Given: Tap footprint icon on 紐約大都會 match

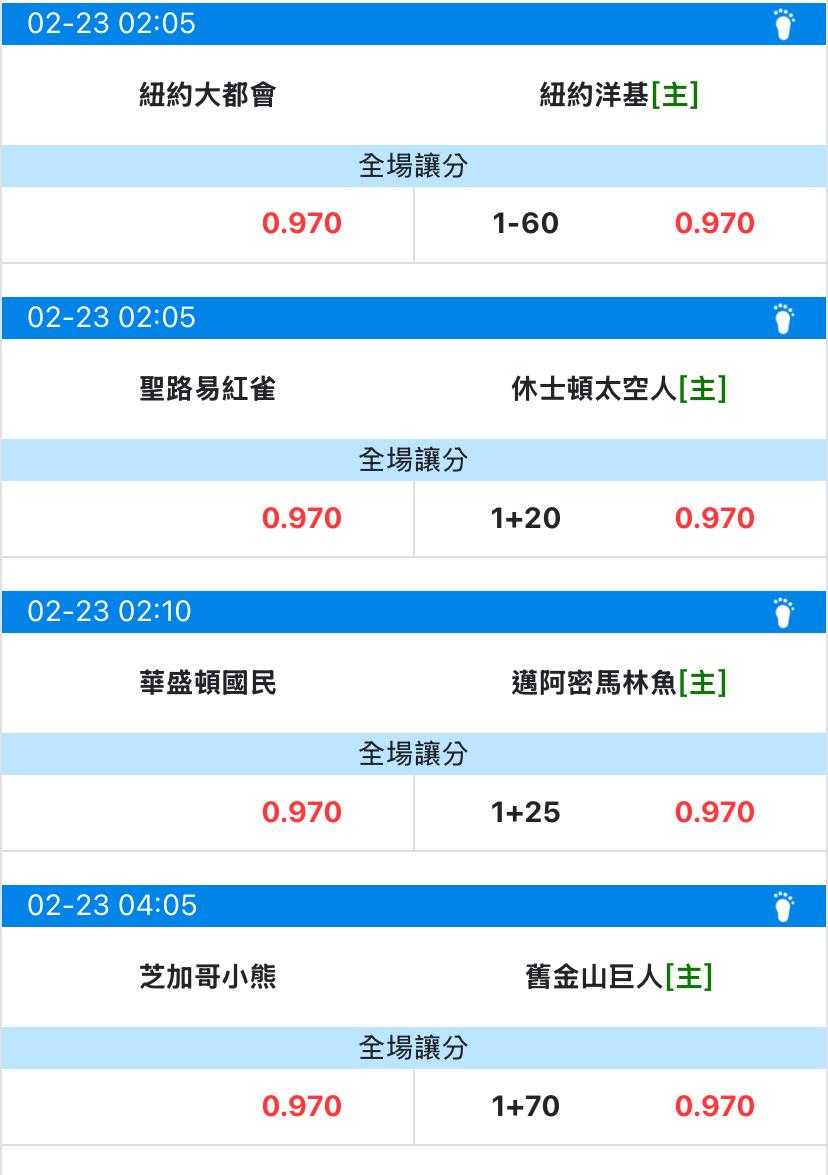Looking at the screenshot, I should pos(783,24).
